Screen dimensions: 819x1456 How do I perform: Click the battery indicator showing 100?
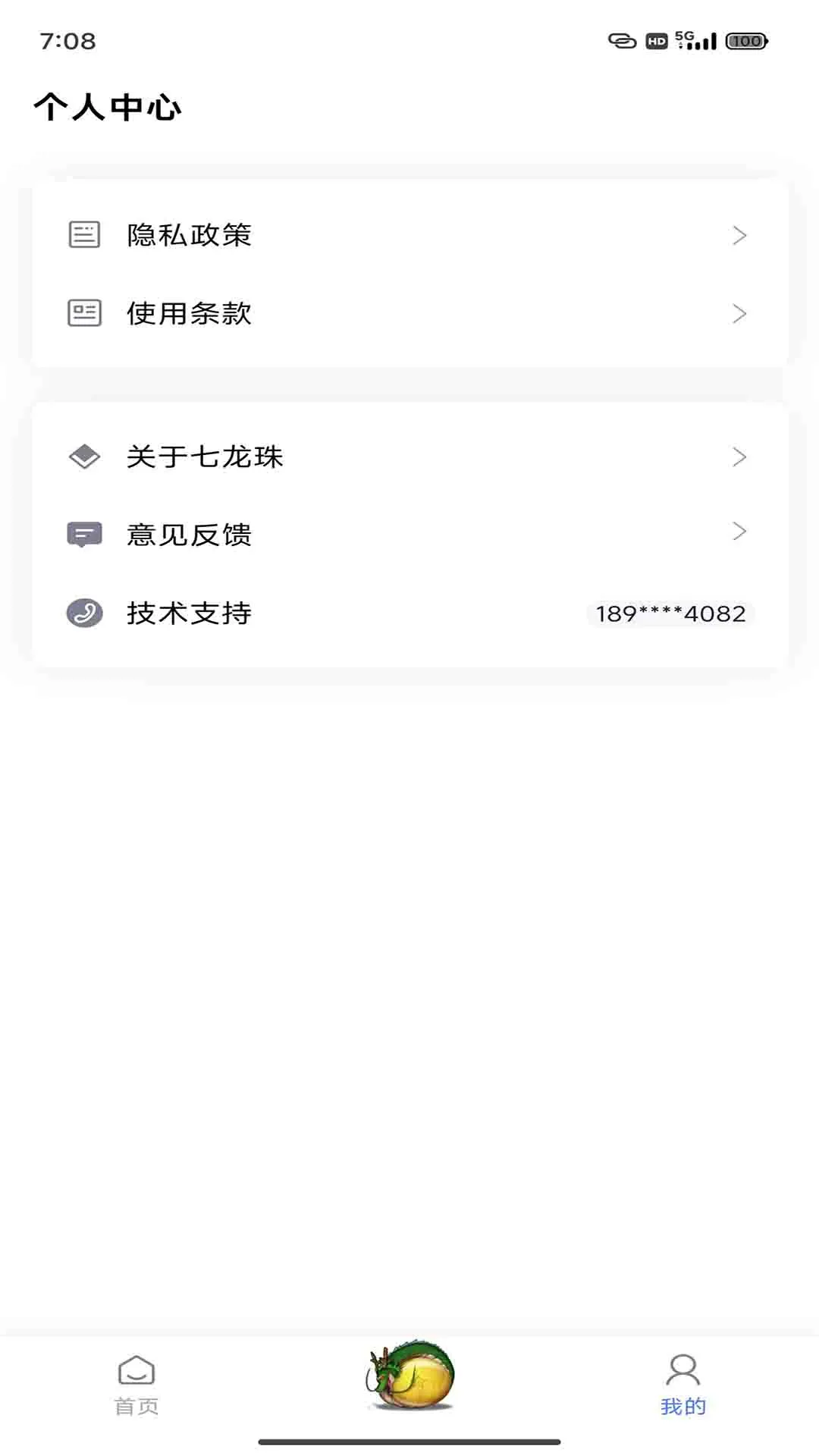745,42
